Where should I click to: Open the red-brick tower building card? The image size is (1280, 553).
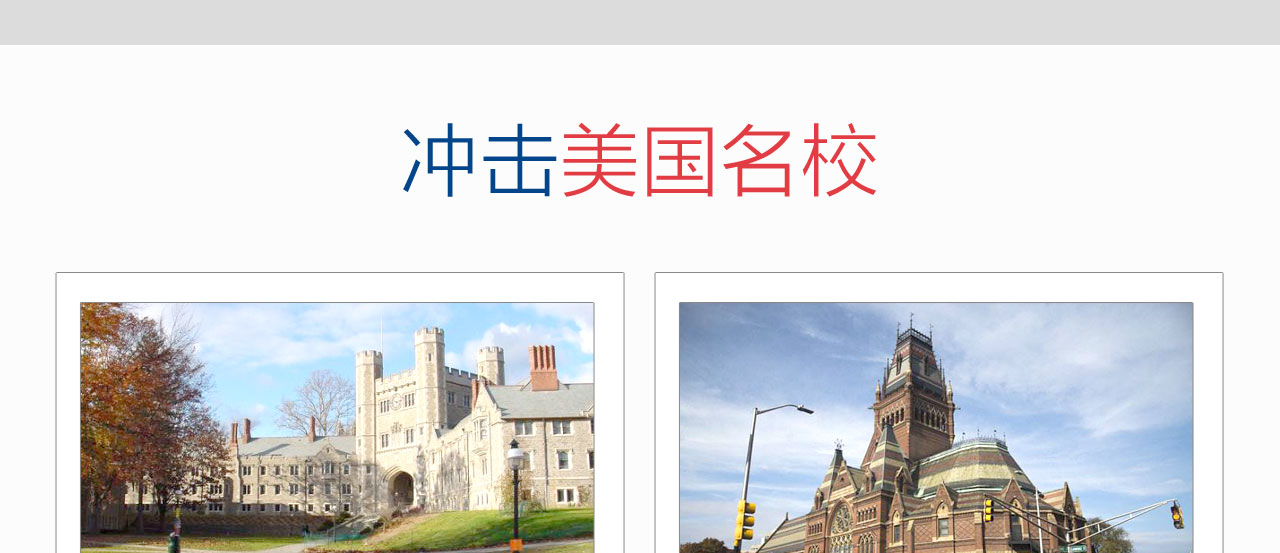click(936, 427)
